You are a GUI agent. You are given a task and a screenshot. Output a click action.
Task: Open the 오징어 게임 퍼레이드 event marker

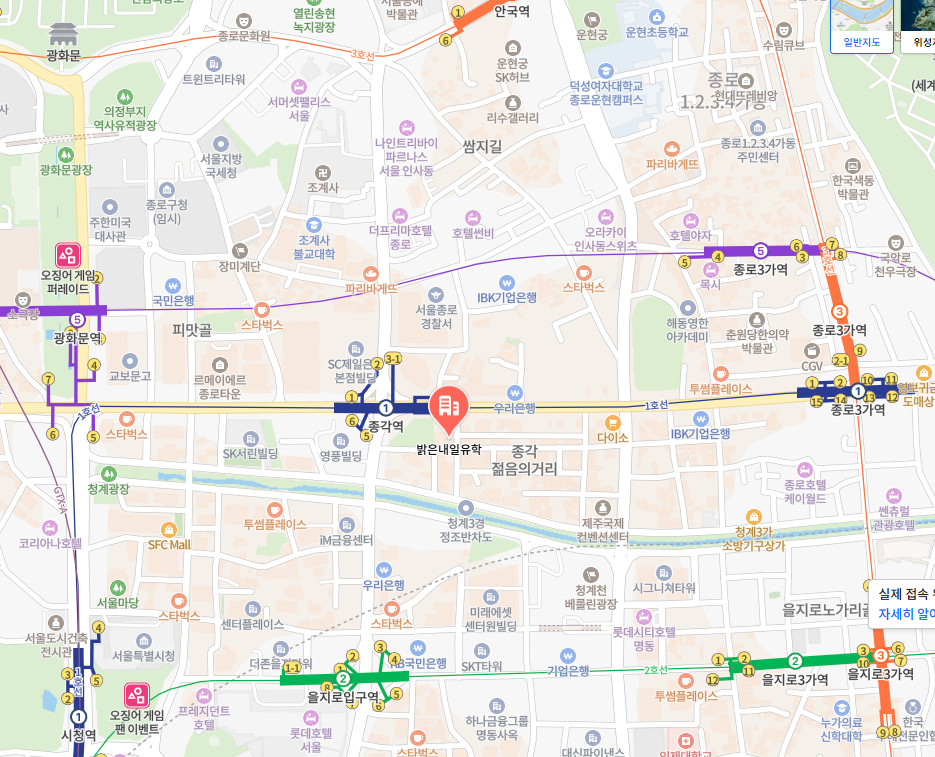68,255
